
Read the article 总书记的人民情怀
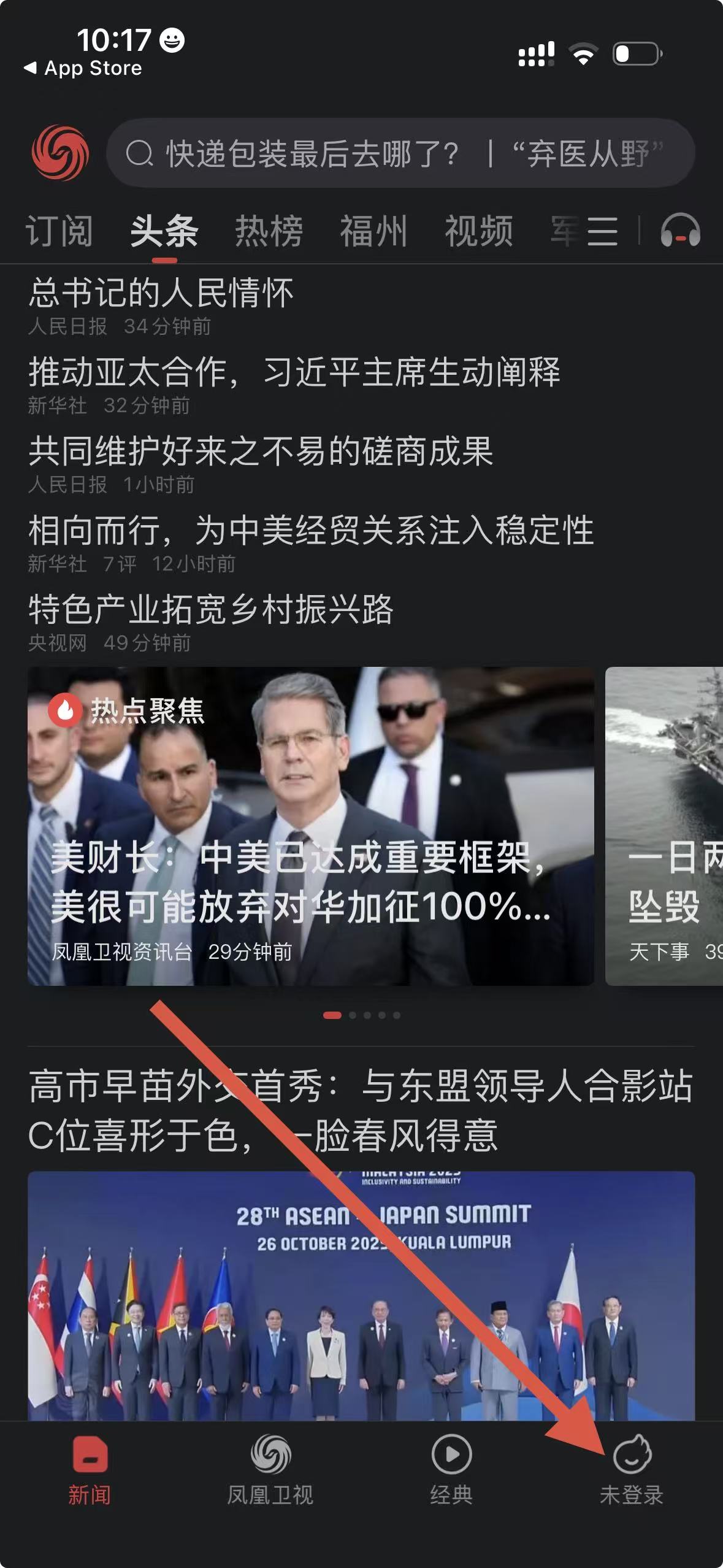(x=161, y=293)
